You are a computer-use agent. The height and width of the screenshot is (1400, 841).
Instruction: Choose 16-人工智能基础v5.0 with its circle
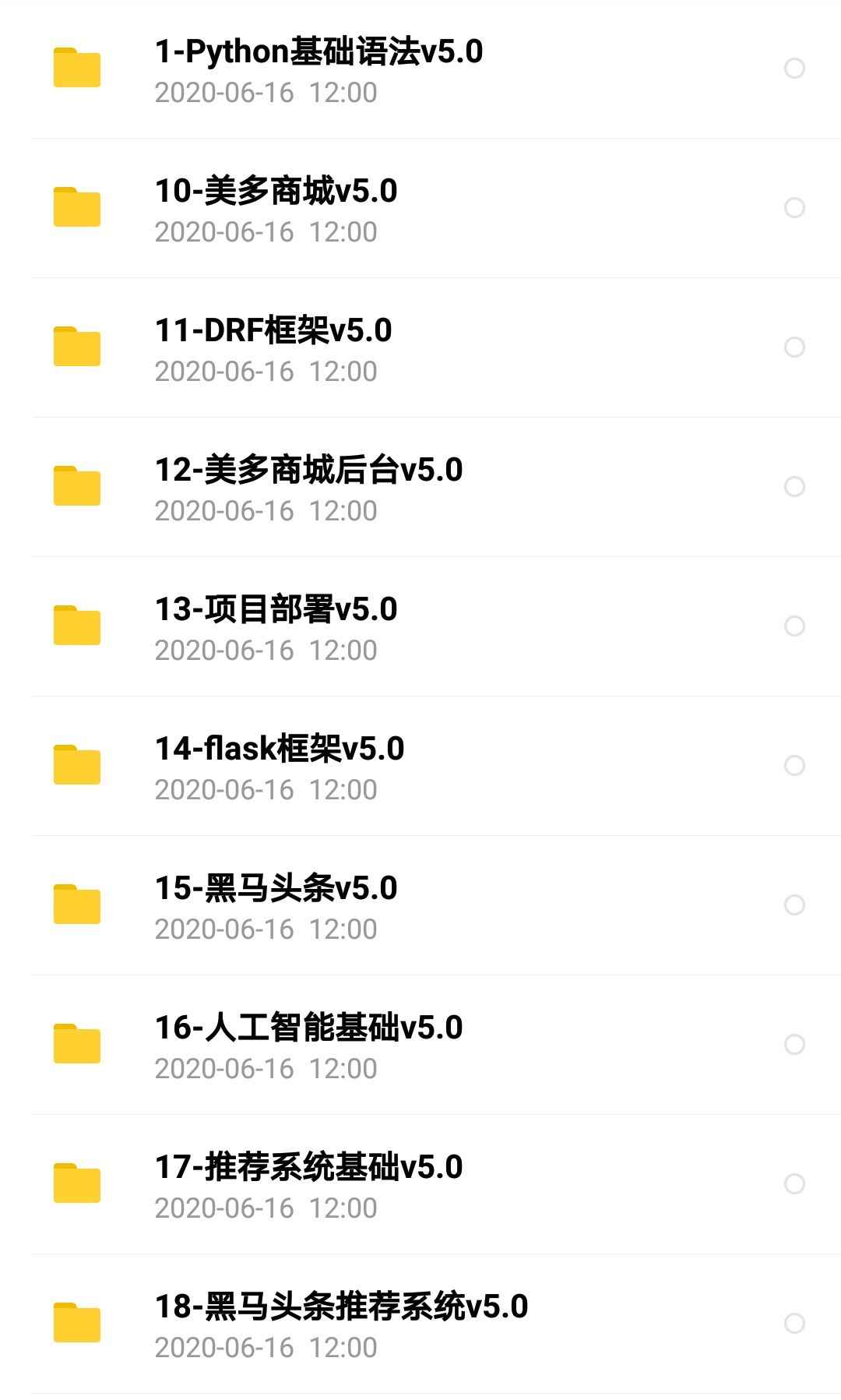tap(794, 1045)
